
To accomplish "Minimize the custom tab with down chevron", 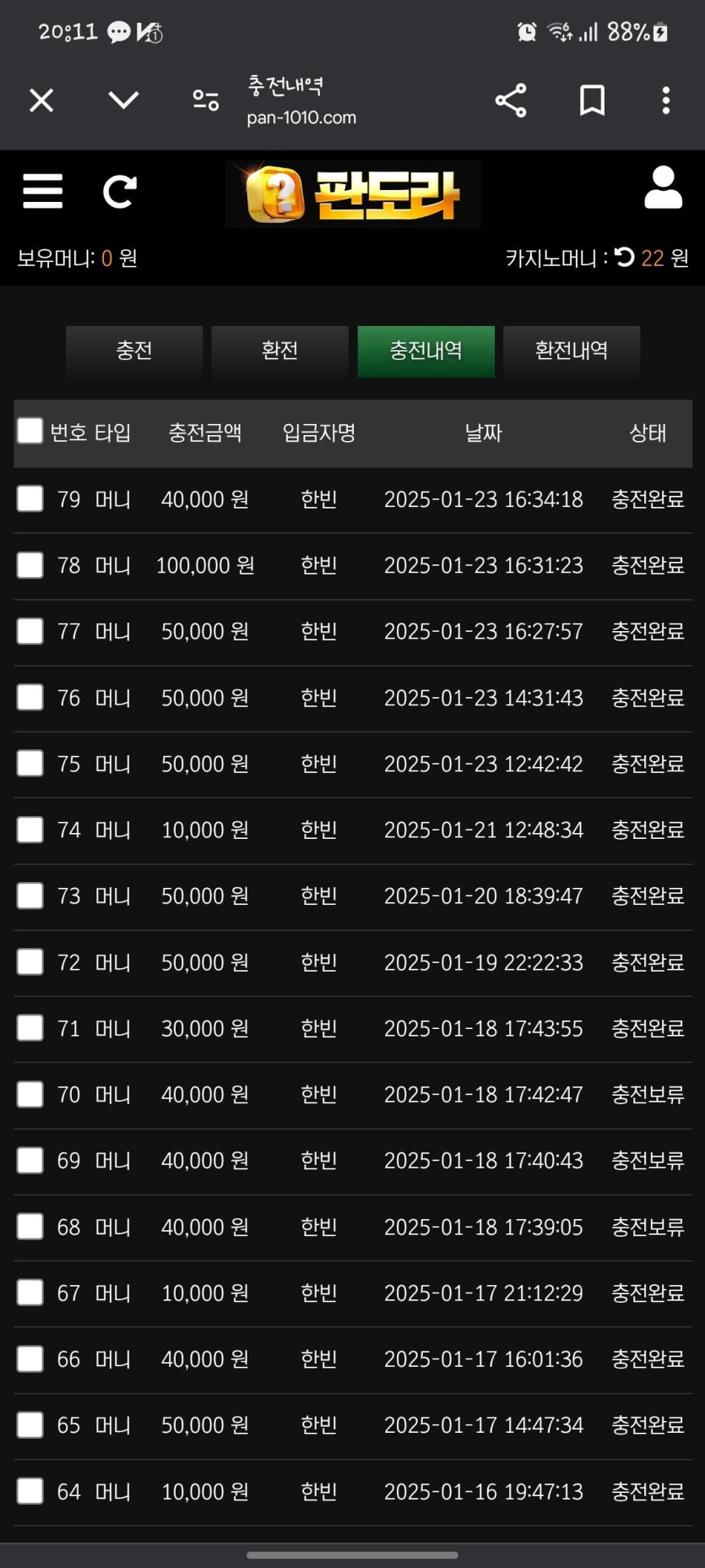I will click(x=123, y=101).
